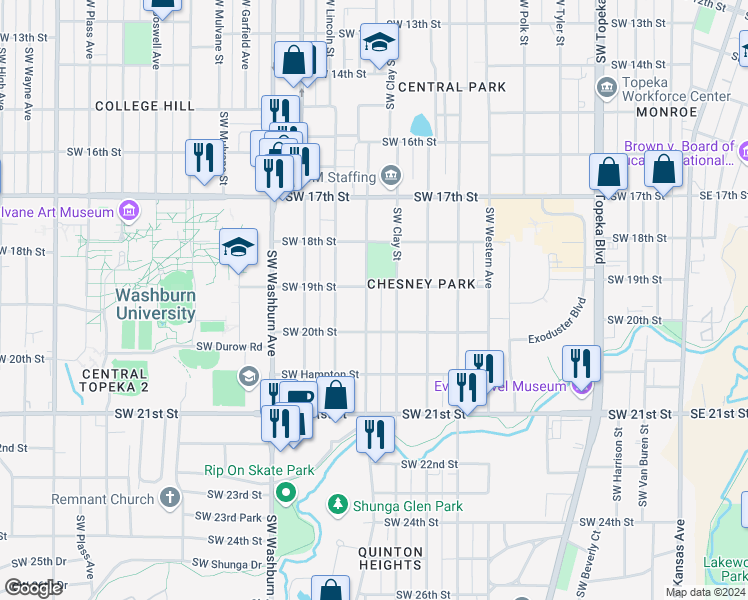Select the Staffing agency marker on SW 17th St
748x600 pixels.
coord(391,177)
